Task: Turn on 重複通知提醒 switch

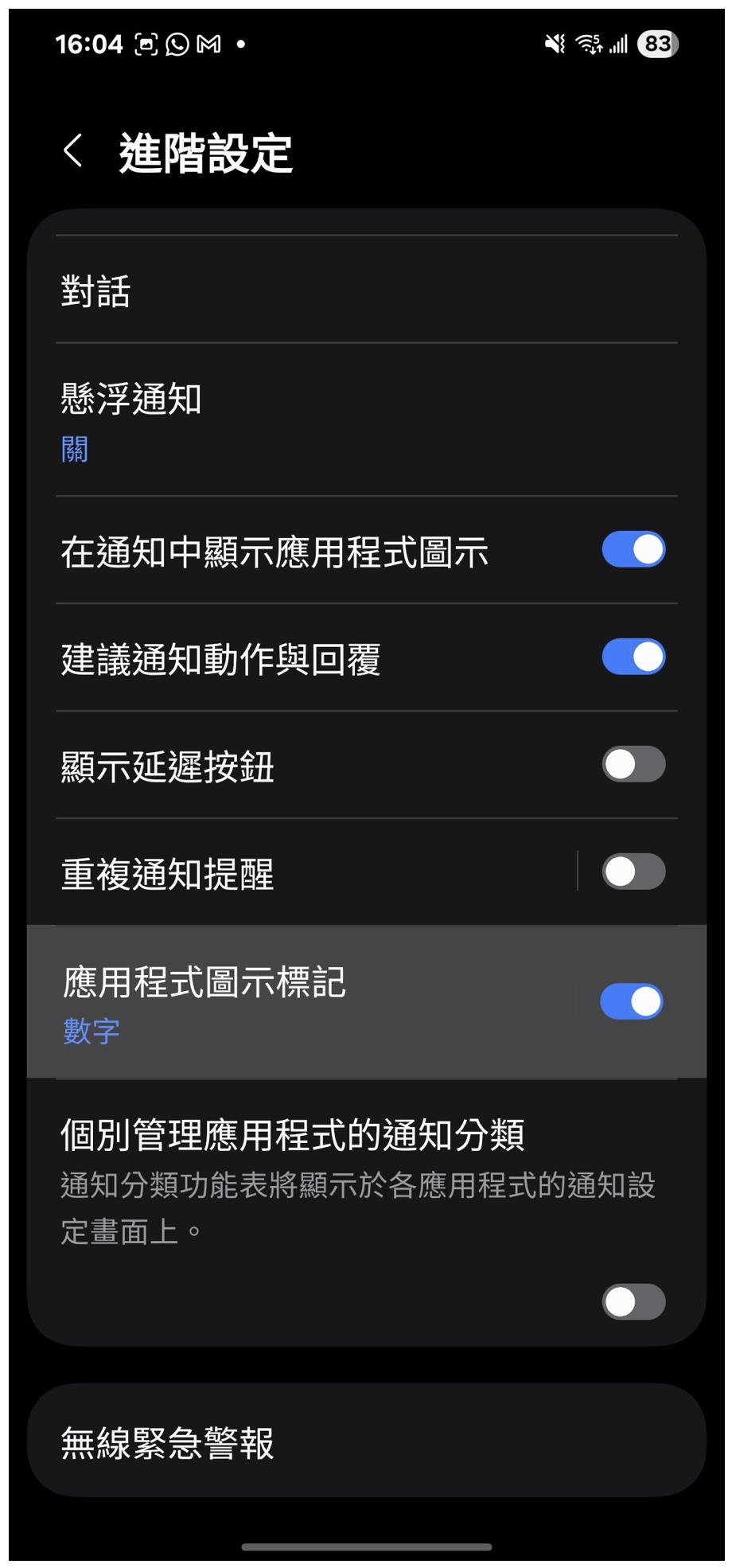Action: point(633,872)
